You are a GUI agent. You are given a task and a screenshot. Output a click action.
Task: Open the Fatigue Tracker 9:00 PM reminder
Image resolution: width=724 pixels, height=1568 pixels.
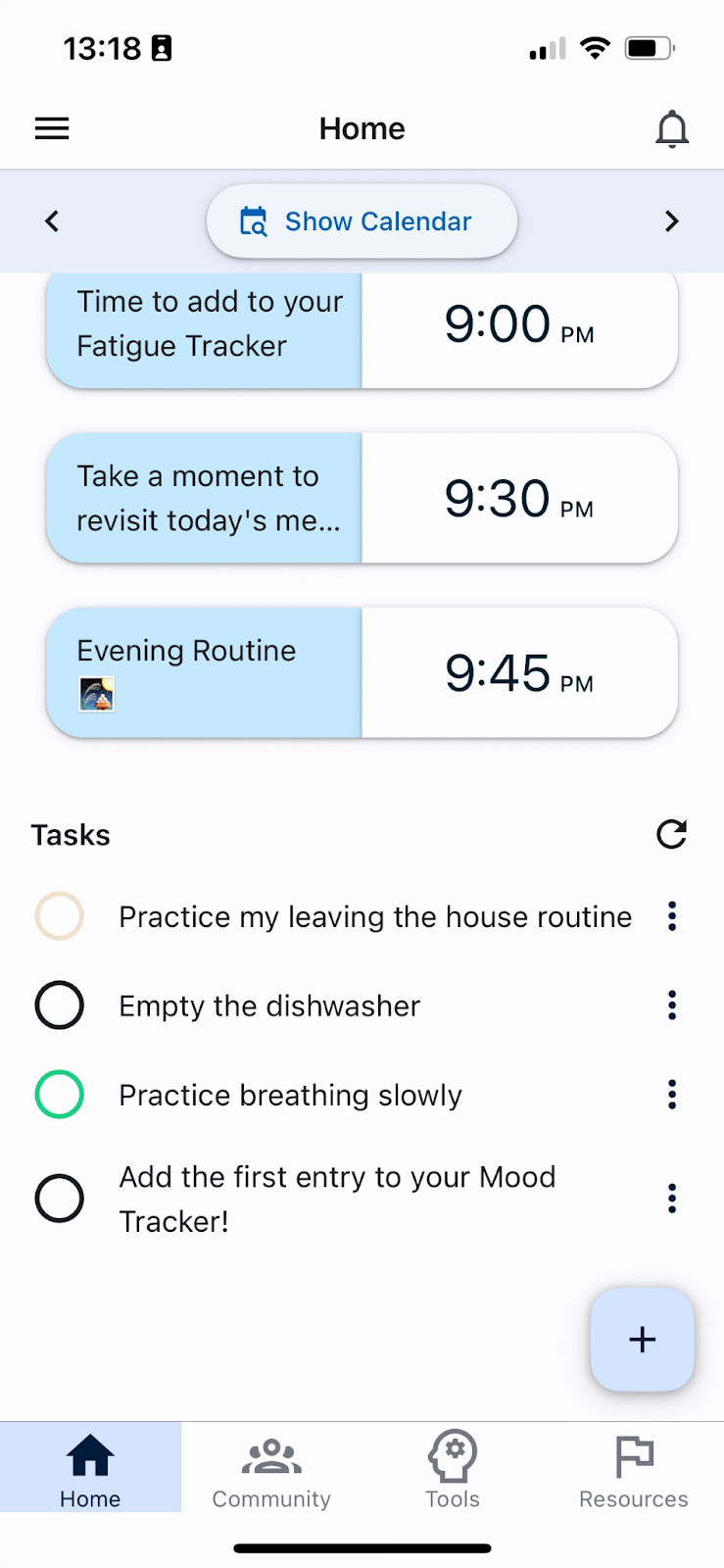(362, 329)
